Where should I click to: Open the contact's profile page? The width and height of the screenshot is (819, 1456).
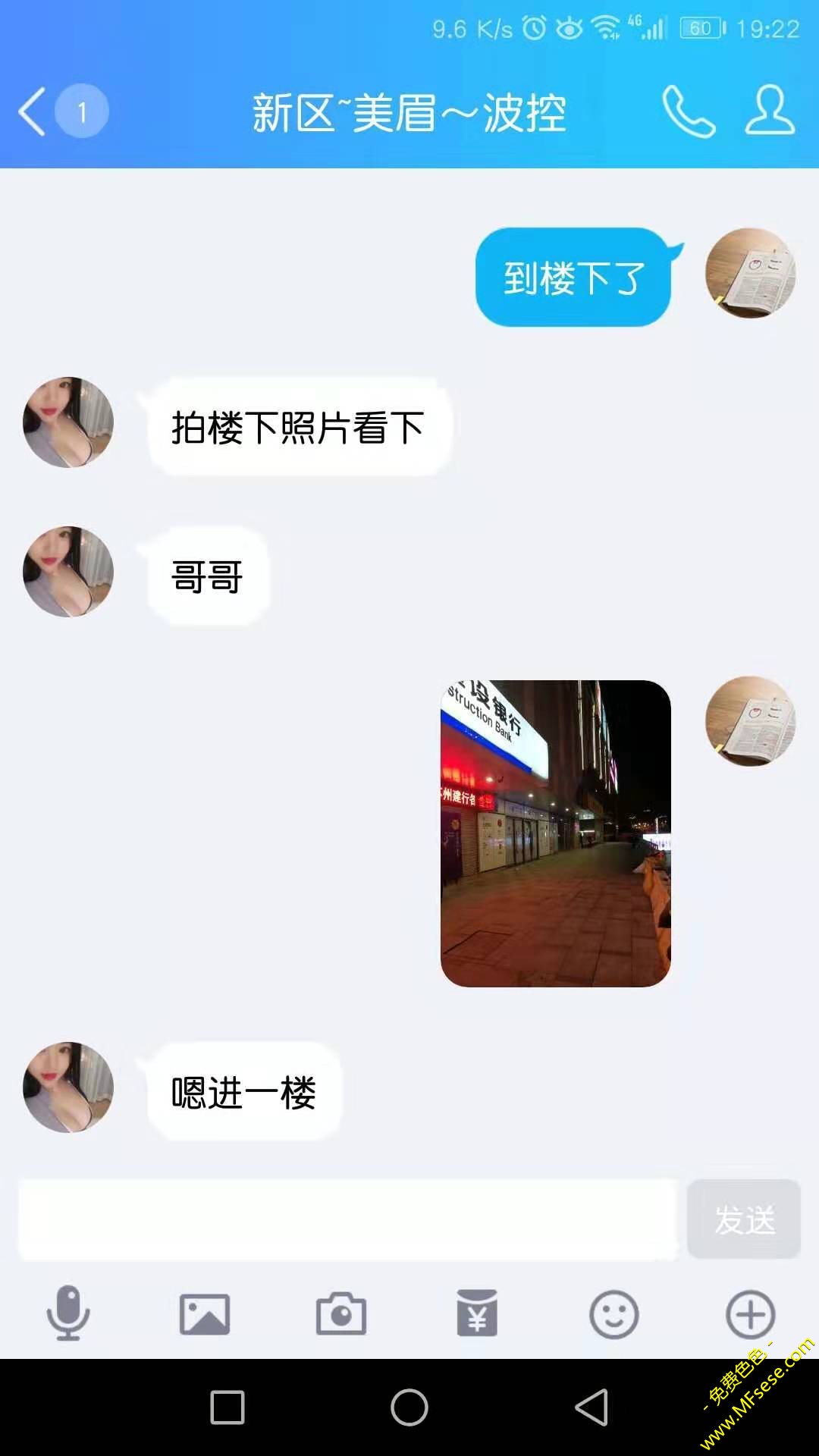pyautogui.click(x=769, y=112)
